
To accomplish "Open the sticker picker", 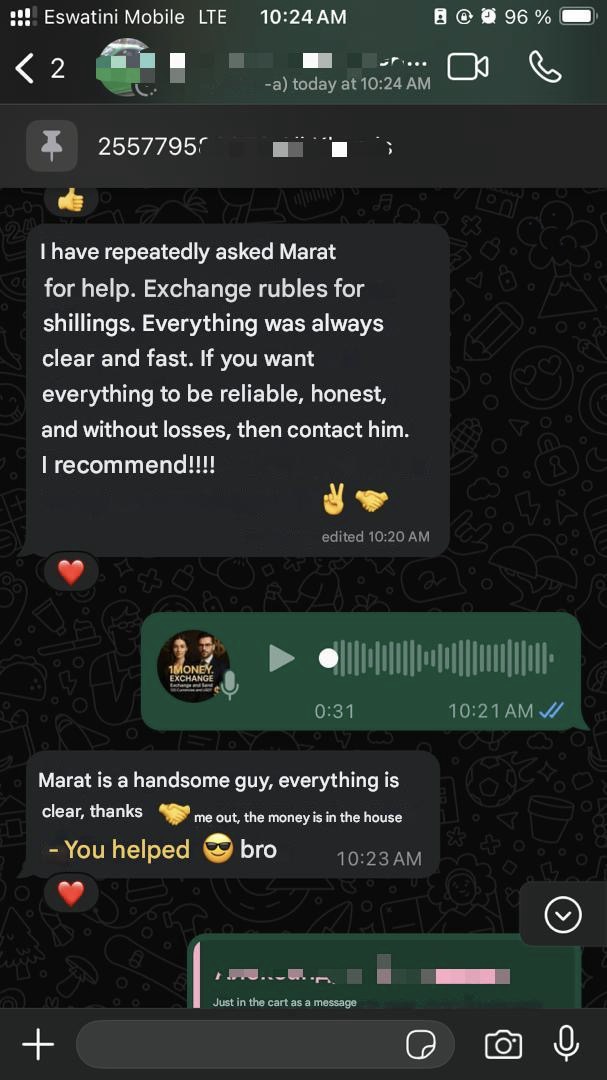I will coord(421,1045).
